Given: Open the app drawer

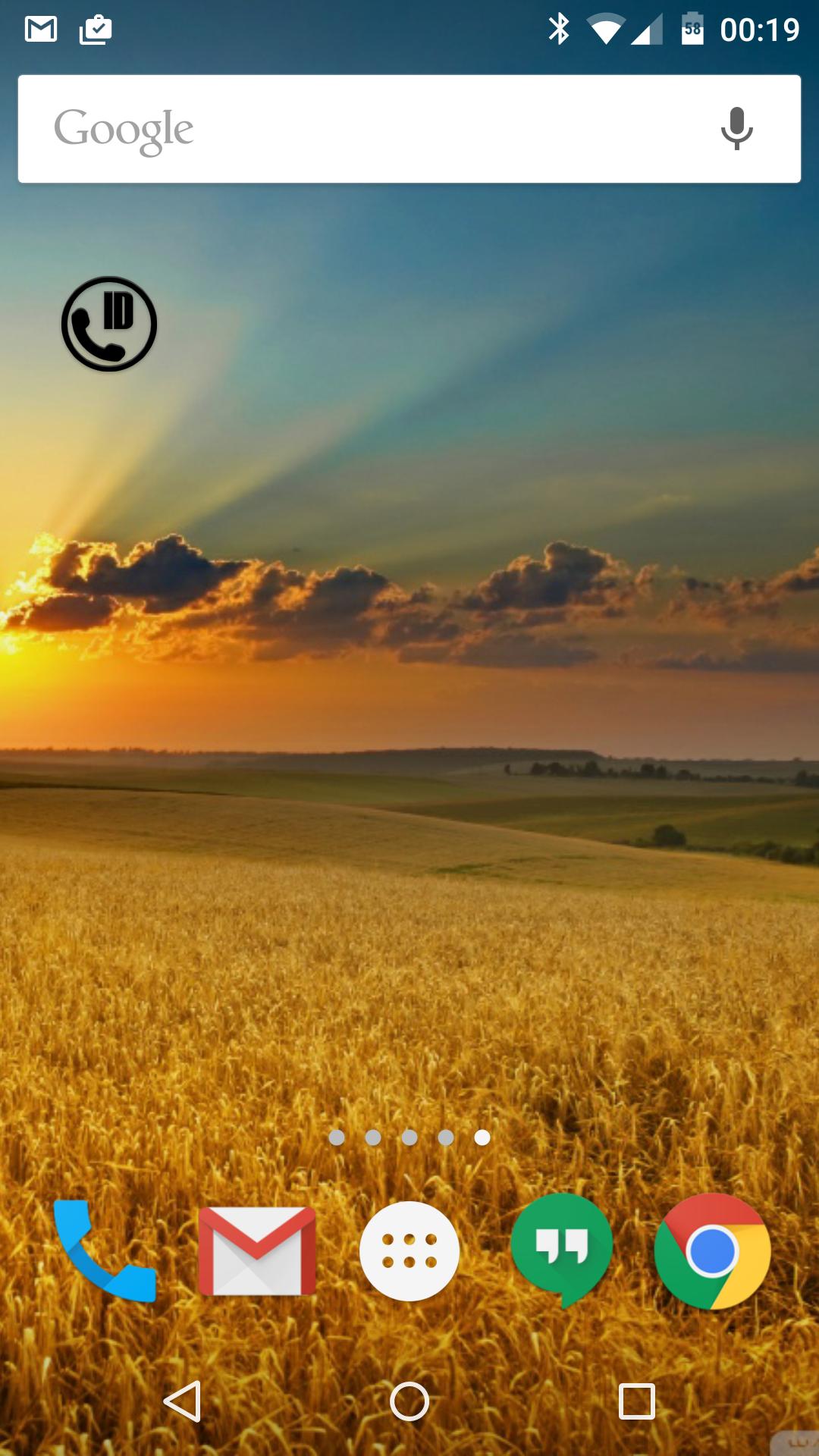Looking at the screenshot, I should 409,1250.
